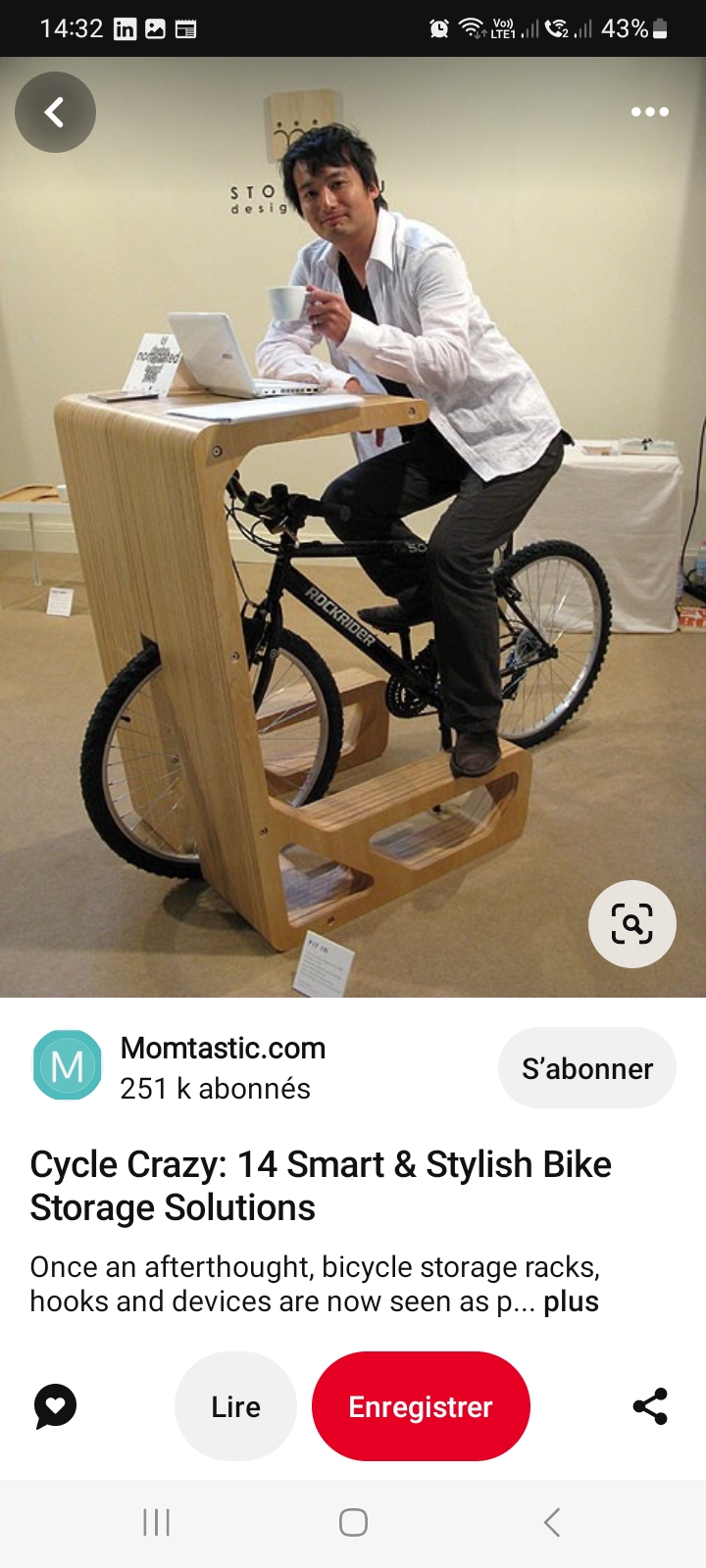Tap S'abonner to follow Momtastic.com
The height and width of the screenshot is (1568, 706).
pyautogui.click(x=586, y=1068)
